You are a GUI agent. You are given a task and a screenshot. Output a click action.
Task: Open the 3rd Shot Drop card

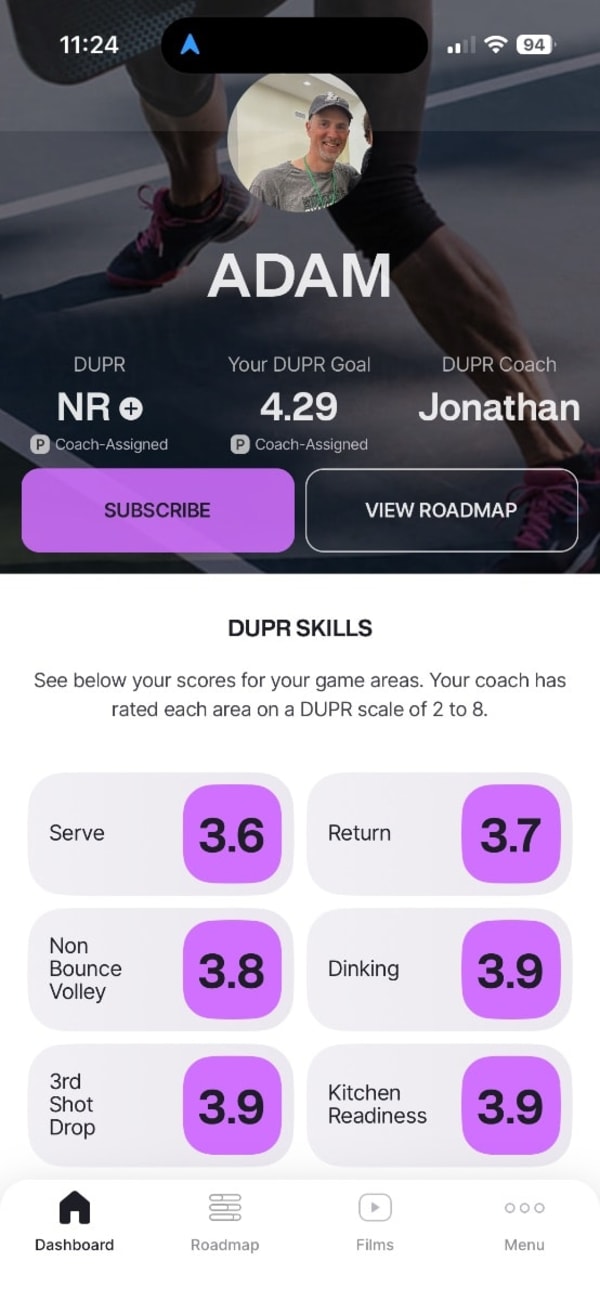(160, 1105)
